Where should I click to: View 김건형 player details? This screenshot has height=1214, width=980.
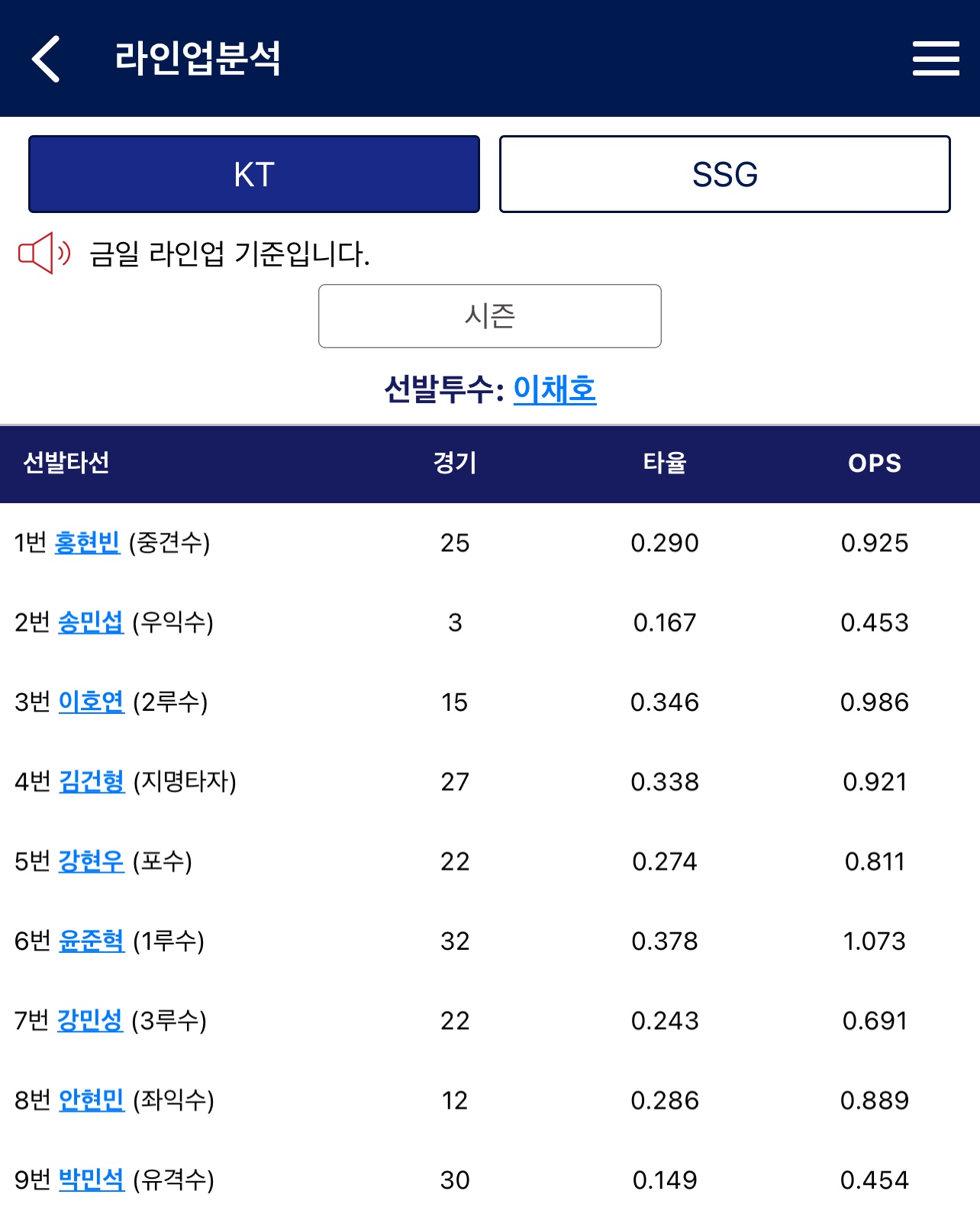click(x=92, y=781)
